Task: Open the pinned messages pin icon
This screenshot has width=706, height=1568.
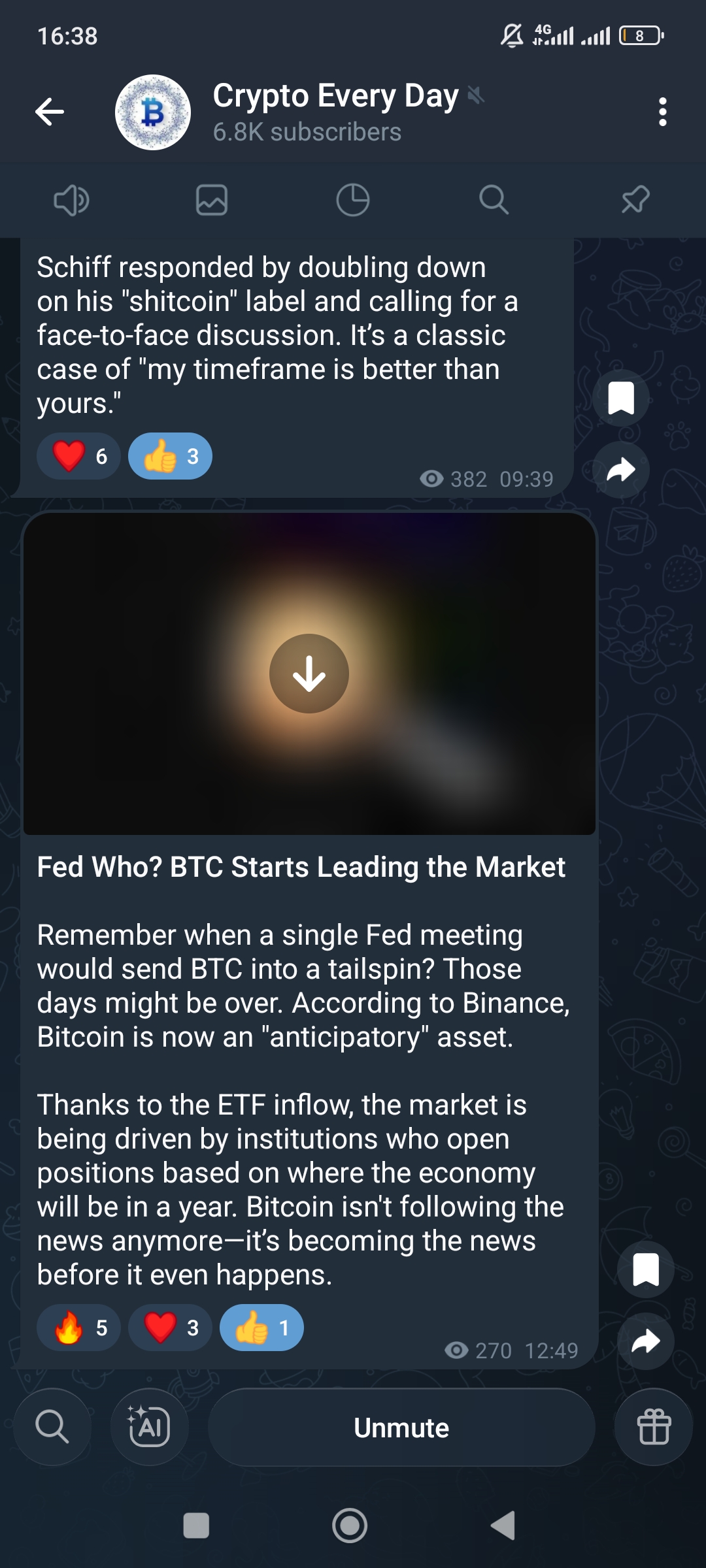Action: [x=635, y=201]
